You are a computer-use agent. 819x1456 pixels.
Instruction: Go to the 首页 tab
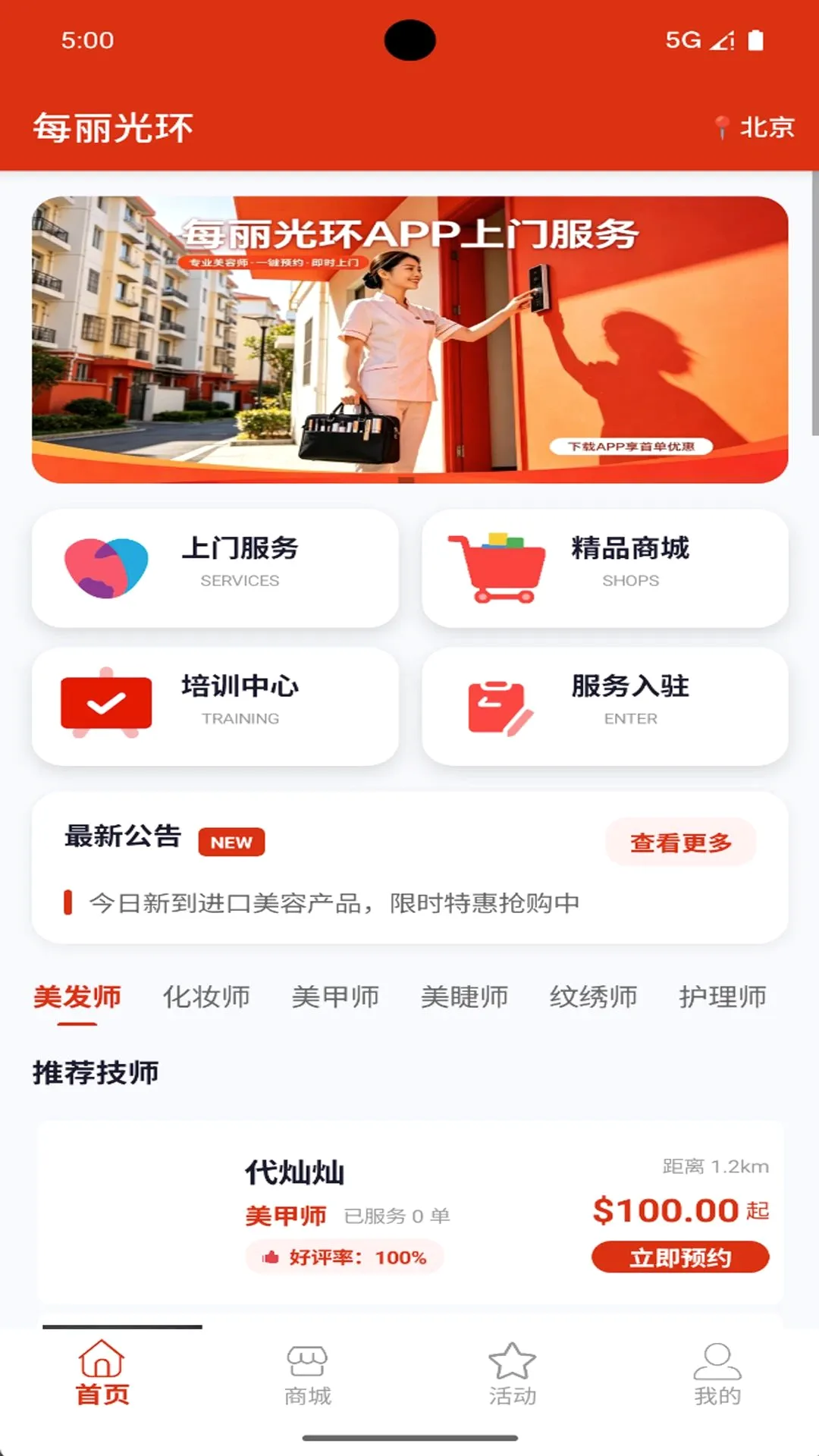point(102,1374)
